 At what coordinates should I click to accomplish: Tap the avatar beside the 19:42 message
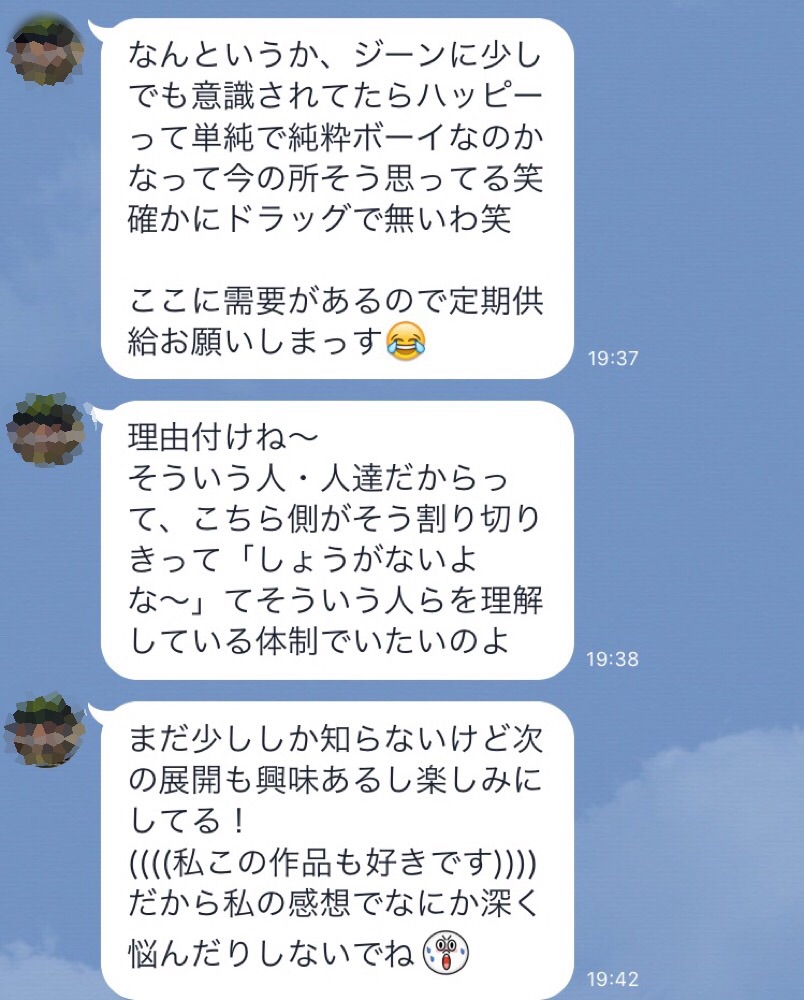(x=44, y=730)
